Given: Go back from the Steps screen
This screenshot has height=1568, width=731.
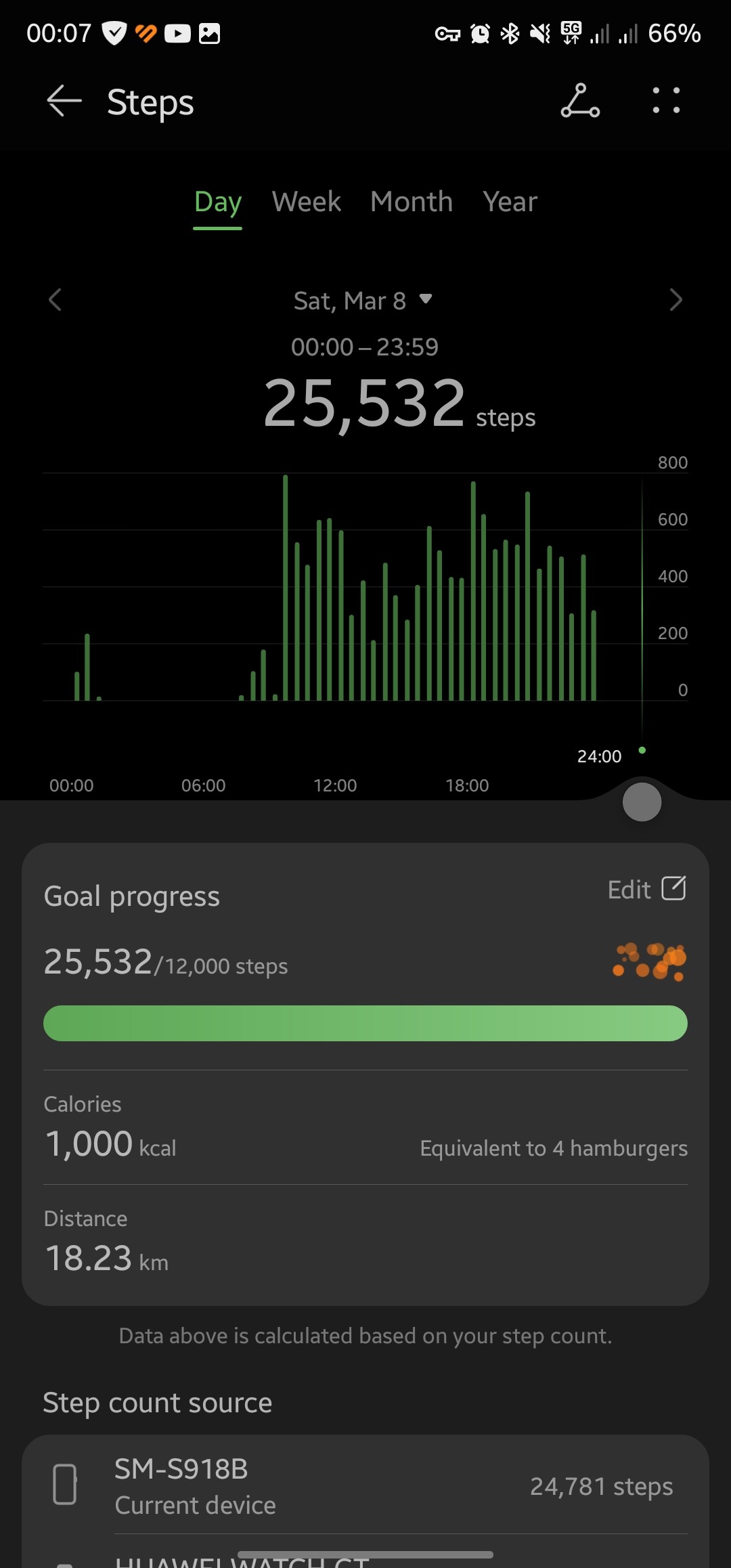Looking at the screenshot, I should tap(64, 102).
